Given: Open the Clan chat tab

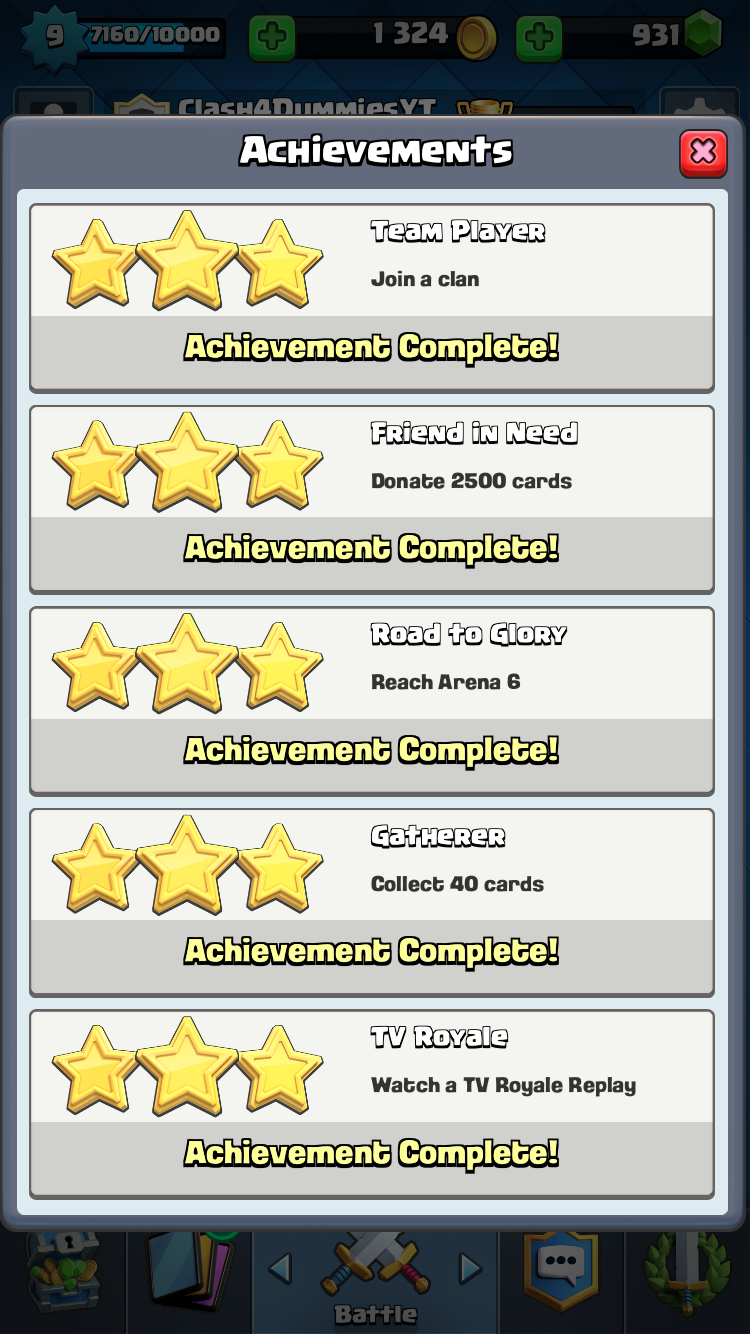Looking at the screenshot, I should click(560, 1270).
